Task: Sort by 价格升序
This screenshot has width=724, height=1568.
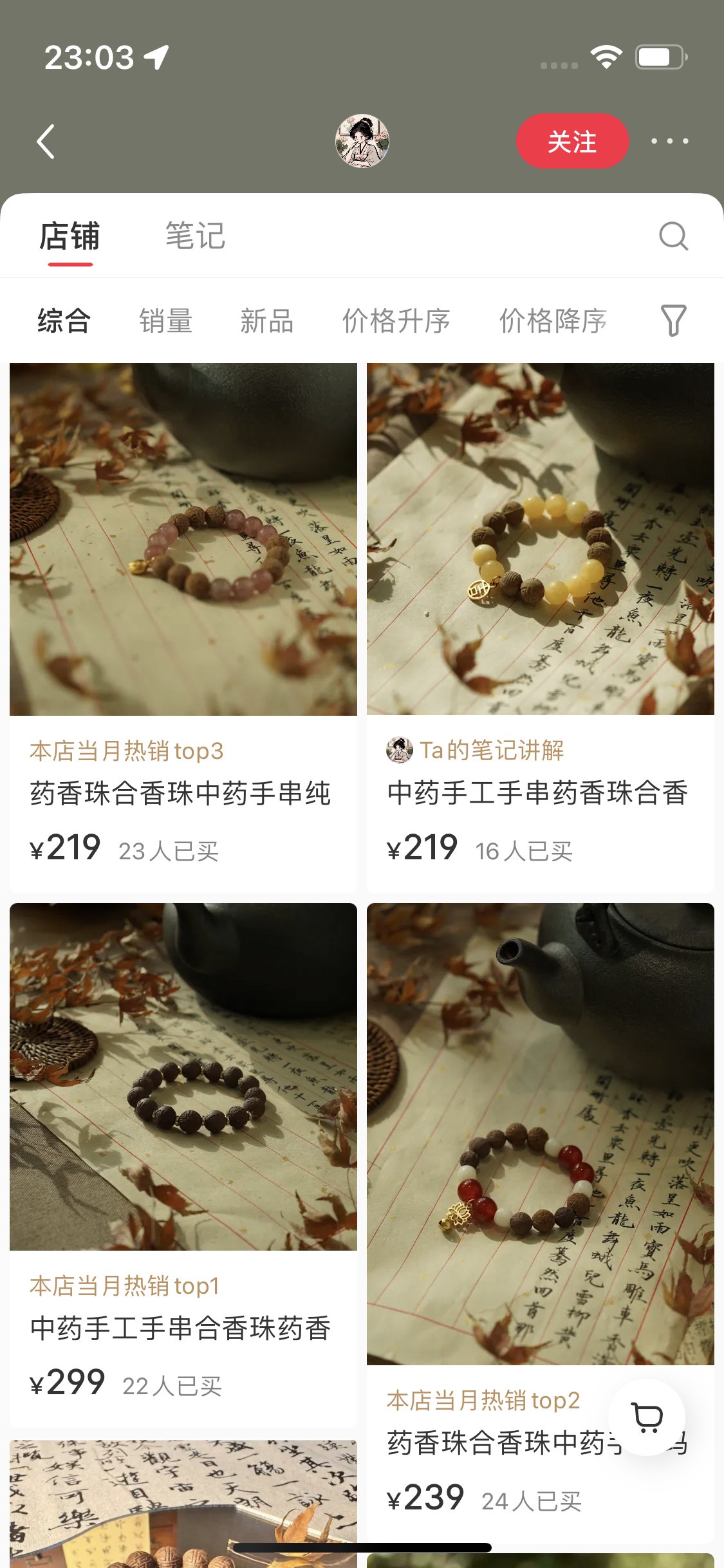Action: [396, 321]
